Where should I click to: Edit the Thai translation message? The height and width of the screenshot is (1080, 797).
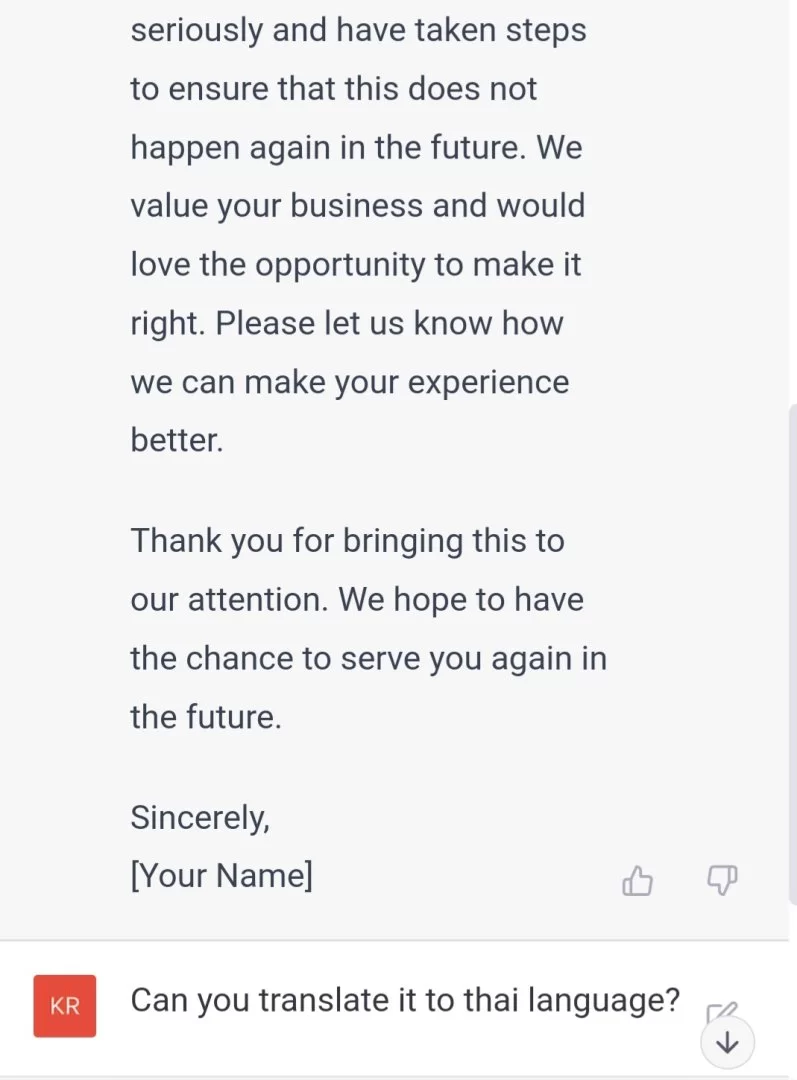718,1010
